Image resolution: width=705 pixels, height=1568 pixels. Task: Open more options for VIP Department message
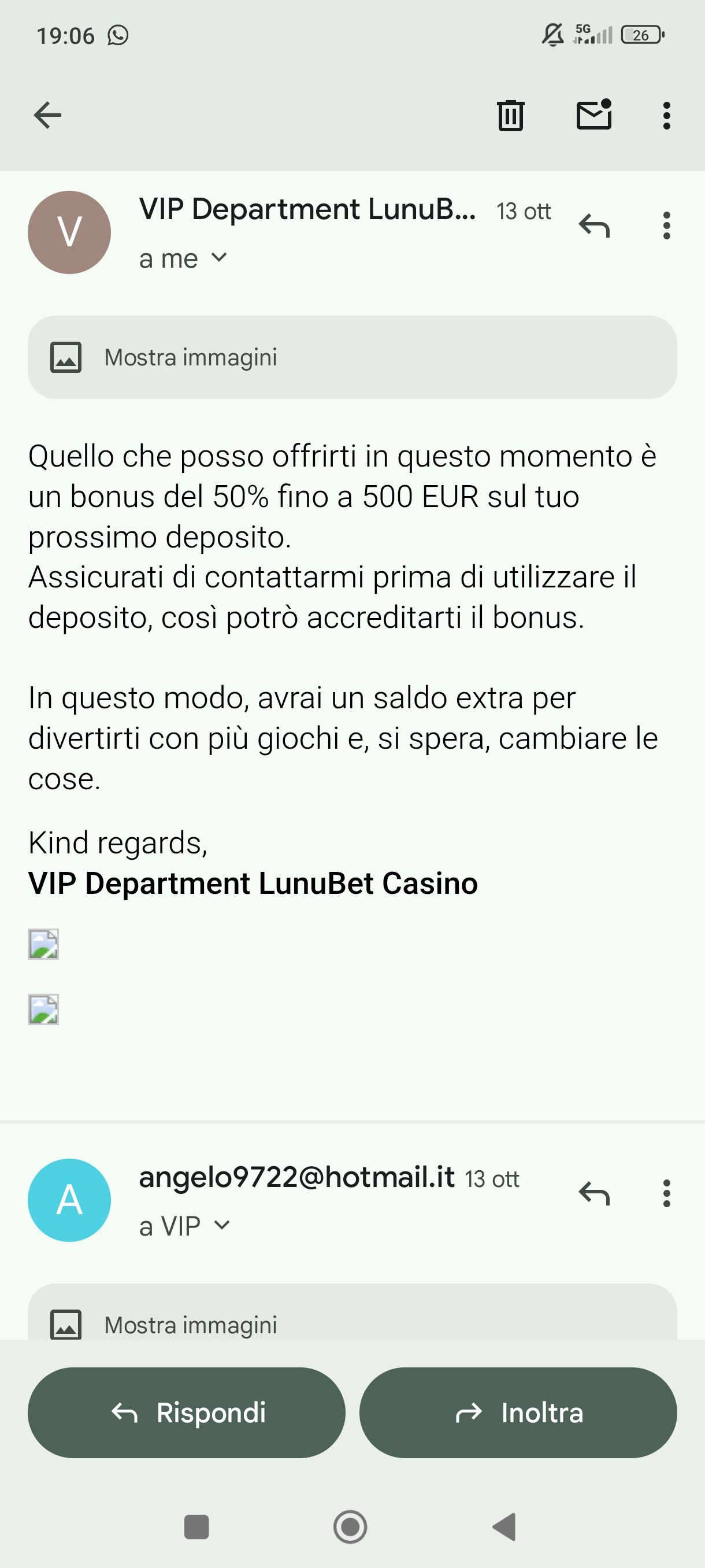pos(667,226)
